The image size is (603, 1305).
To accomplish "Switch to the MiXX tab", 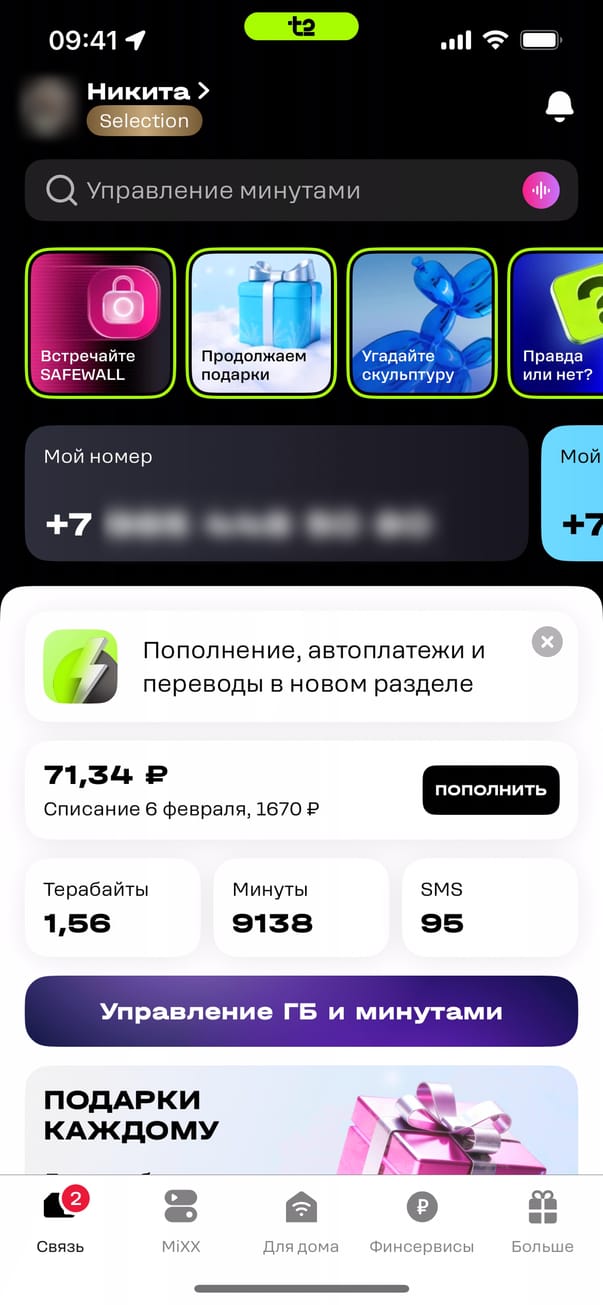I will point(181,1220).
